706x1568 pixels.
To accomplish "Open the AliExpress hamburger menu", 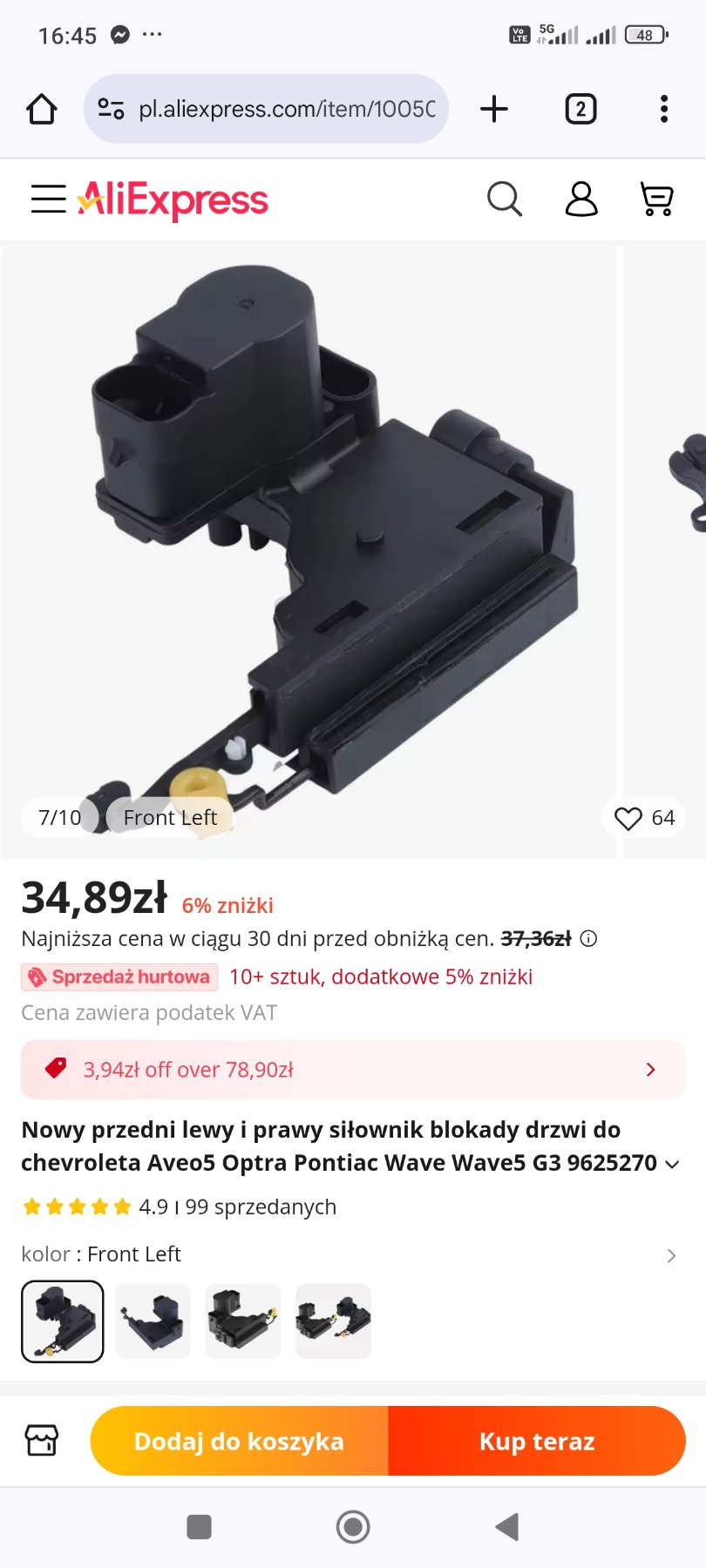I will pyautogui.click(x=48, y=199).
